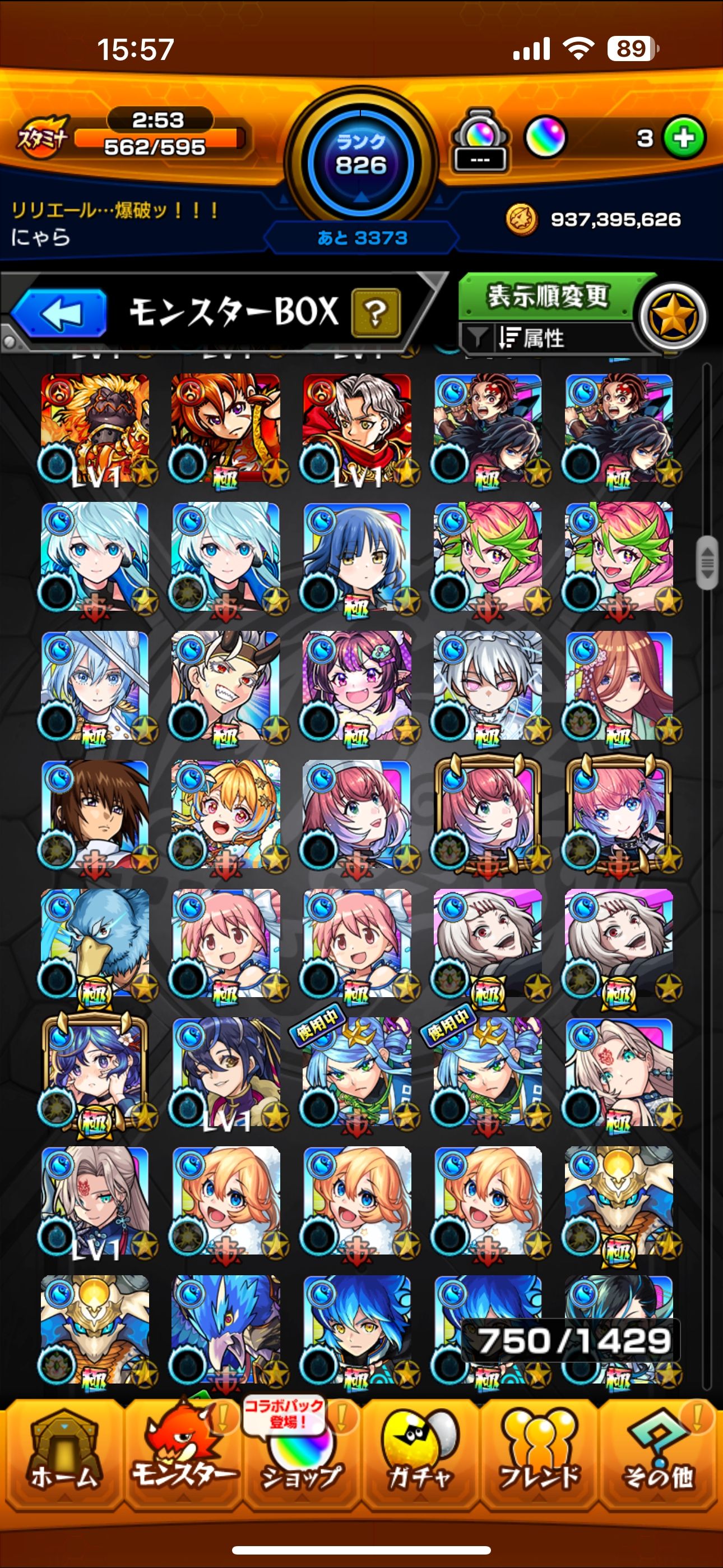Image resolution: width=723 pixels, height=1568 pixels.
Task: Go to the ショップ tab
Action: (x=302, y=1458)
